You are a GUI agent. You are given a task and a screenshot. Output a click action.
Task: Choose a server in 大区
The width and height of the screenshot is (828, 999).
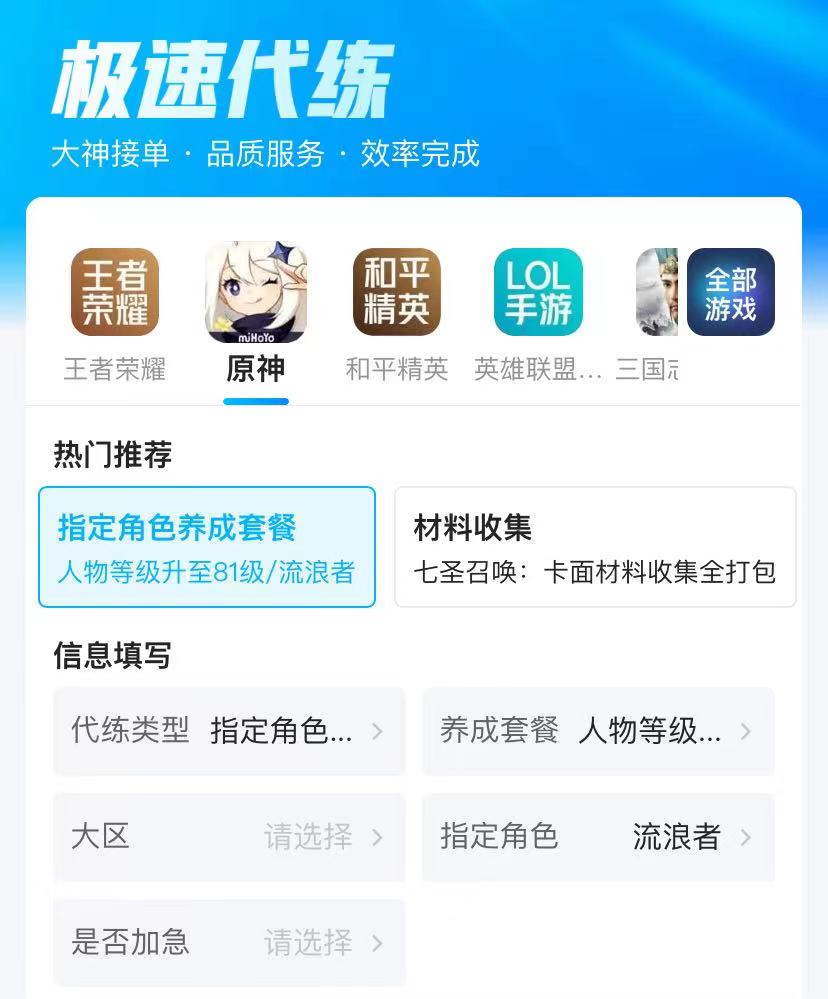(229, 837)
